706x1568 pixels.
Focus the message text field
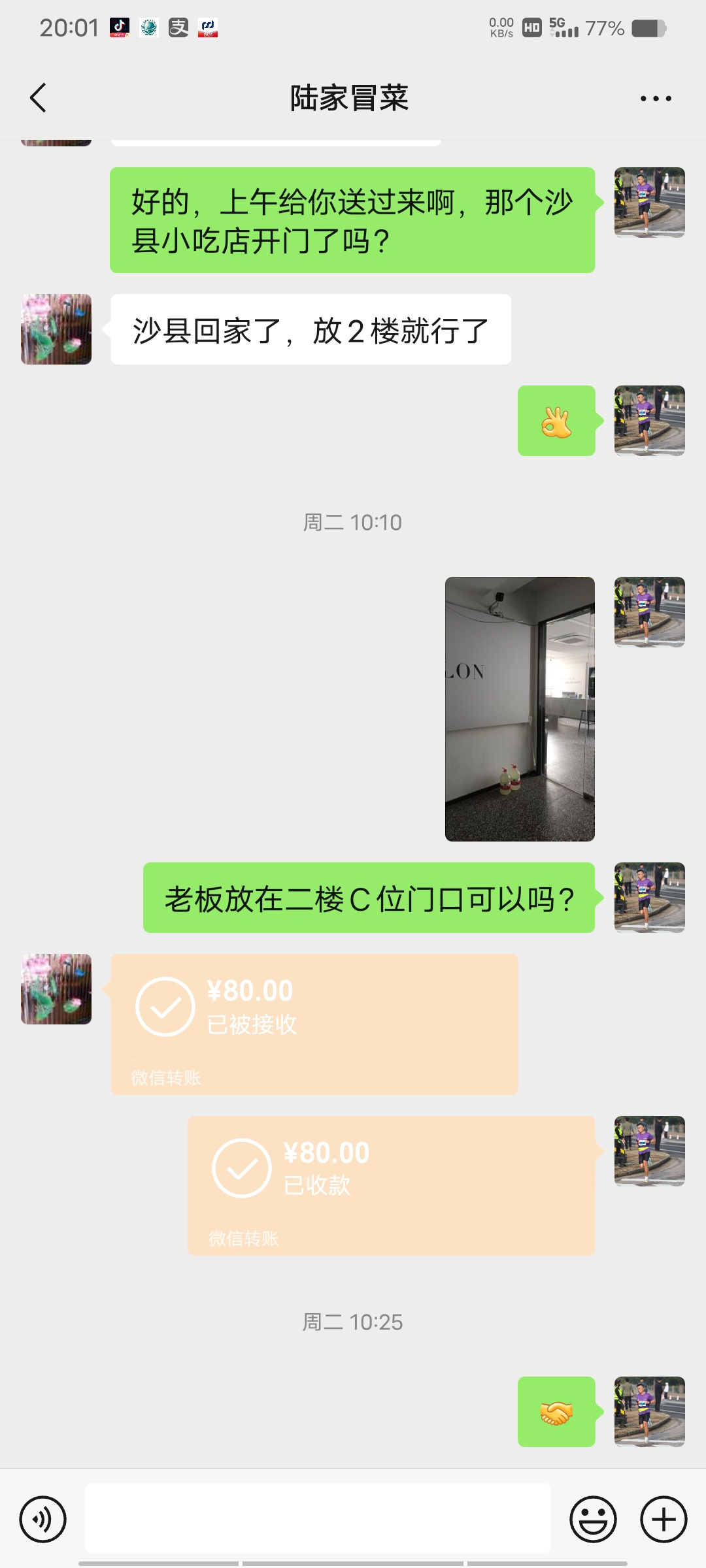317,1518
